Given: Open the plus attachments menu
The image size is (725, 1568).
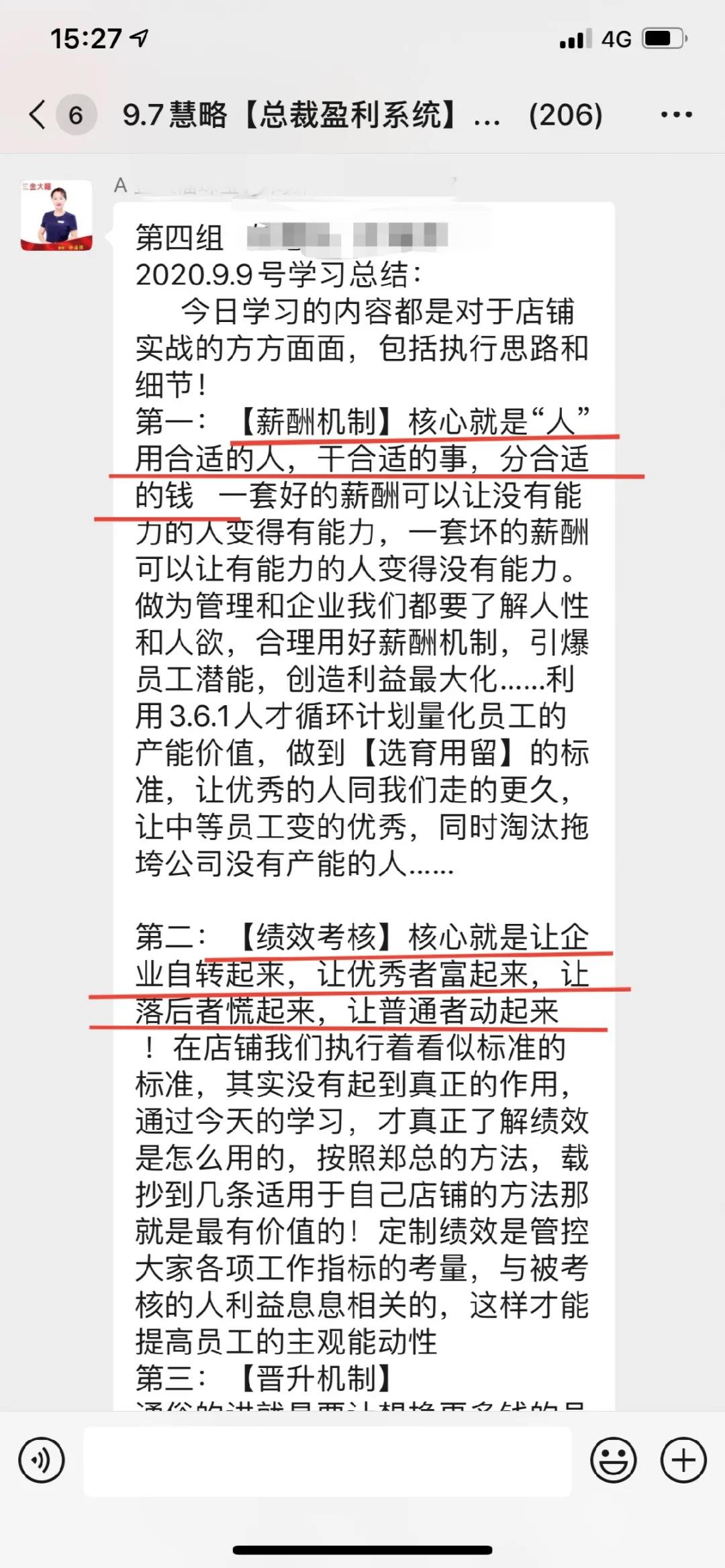Looking at the screenshot, I should pyautogui.click(x=683, y=1460).
